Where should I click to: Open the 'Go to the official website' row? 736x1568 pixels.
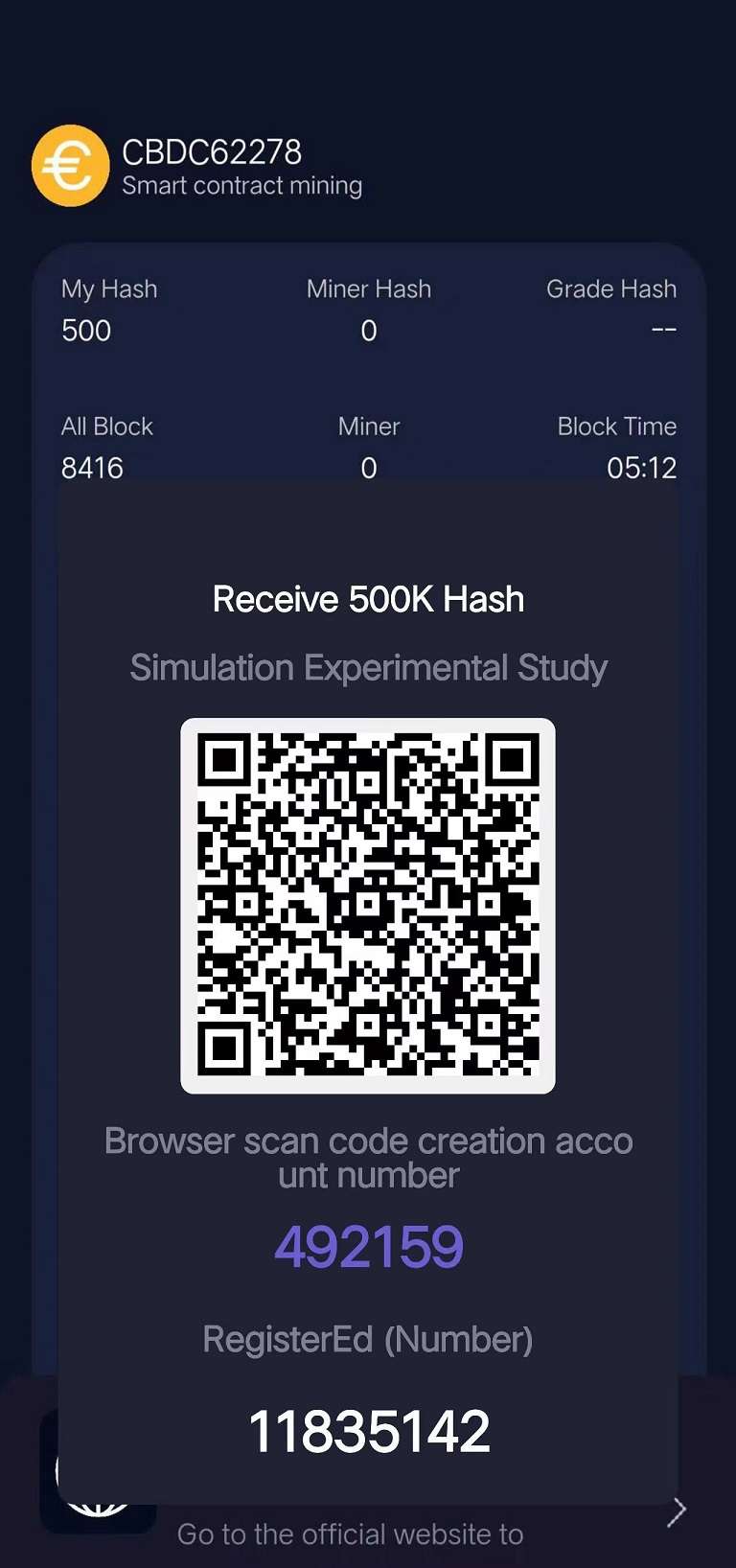pos(351,1534)
